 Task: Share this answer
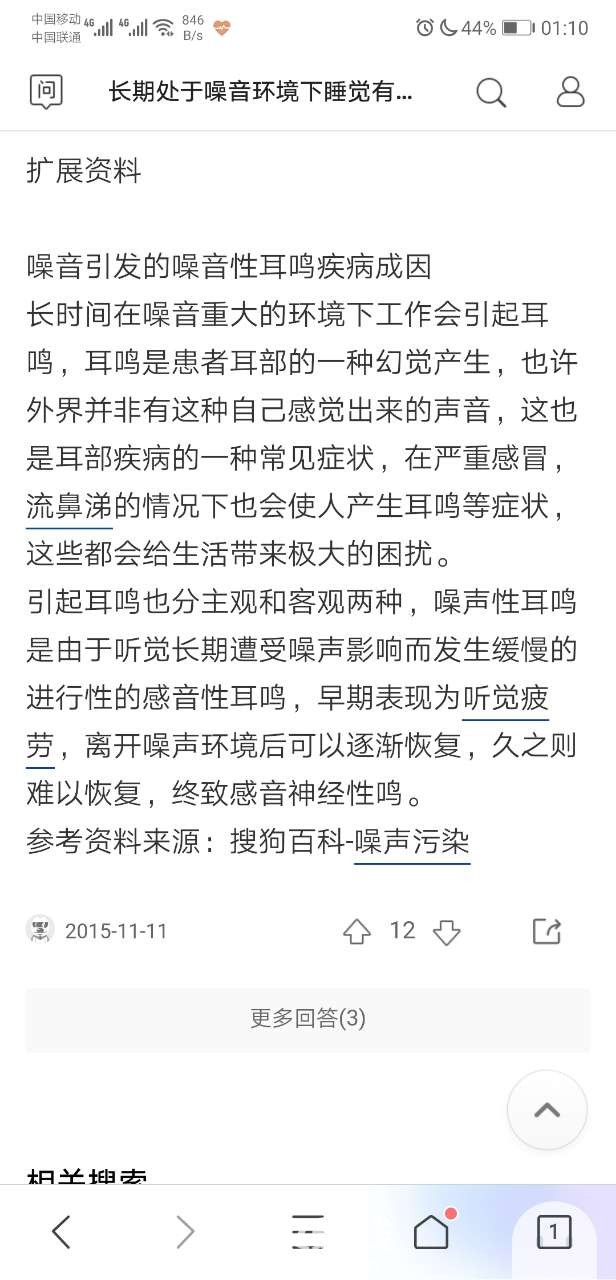coord(546,931)
